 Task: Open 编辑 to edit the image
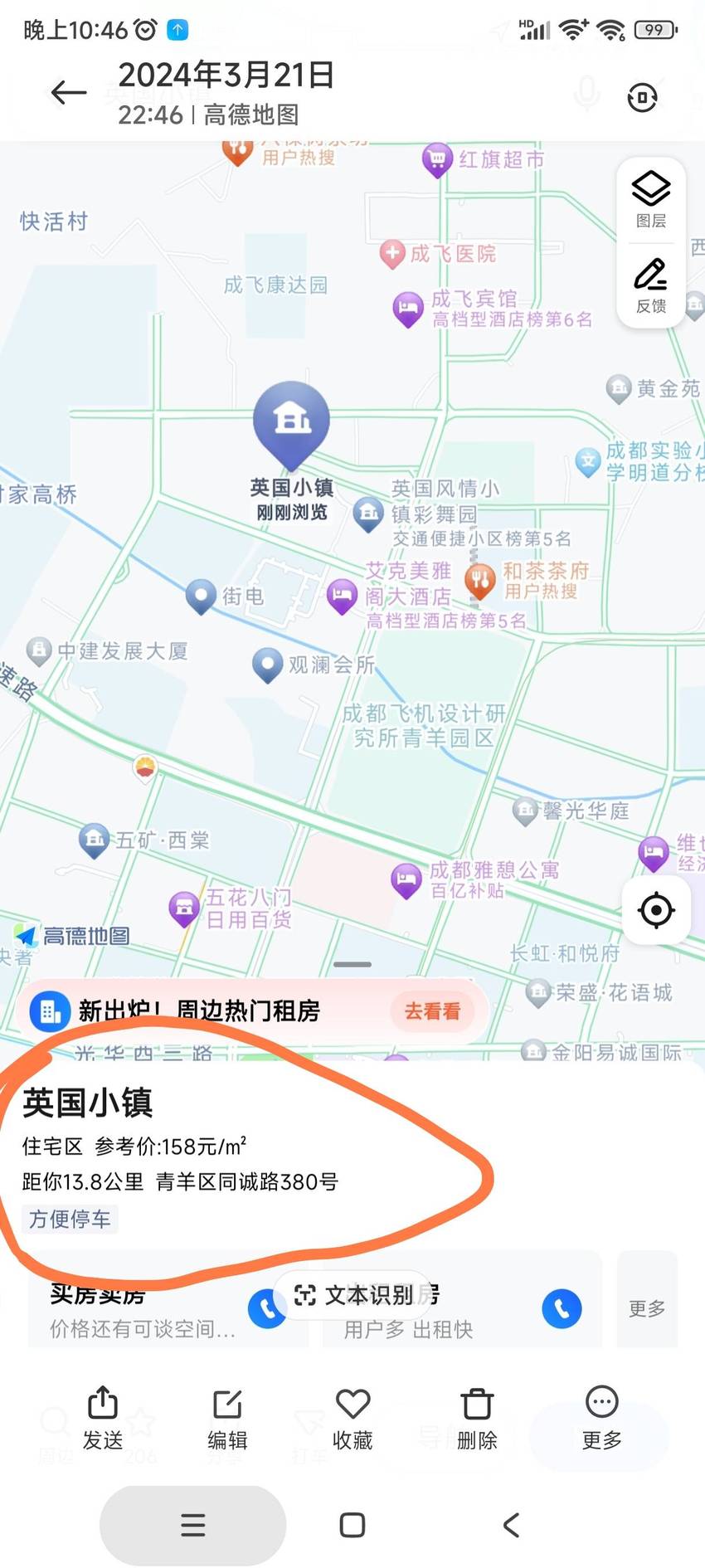[x=227, y=1419]
